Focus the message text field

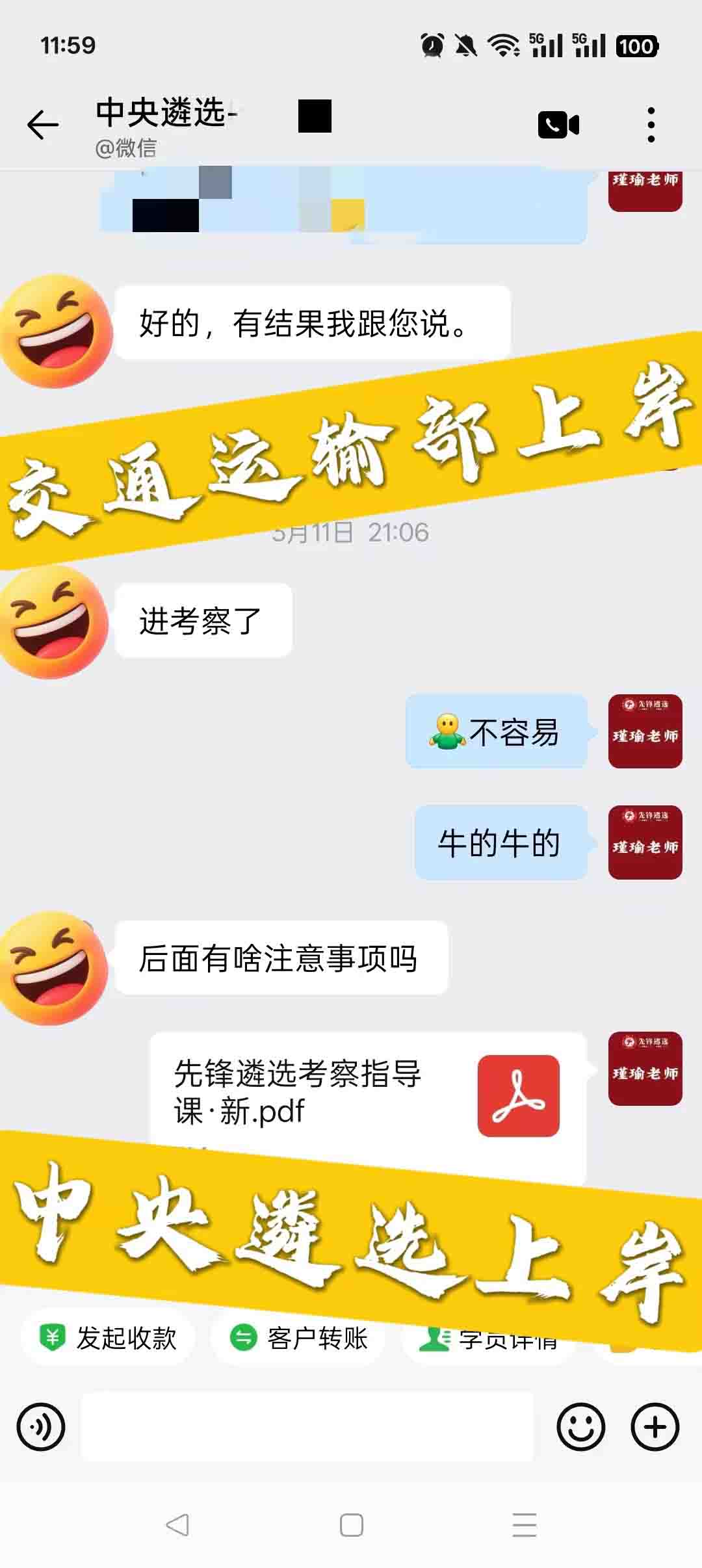click(307, 1427)
